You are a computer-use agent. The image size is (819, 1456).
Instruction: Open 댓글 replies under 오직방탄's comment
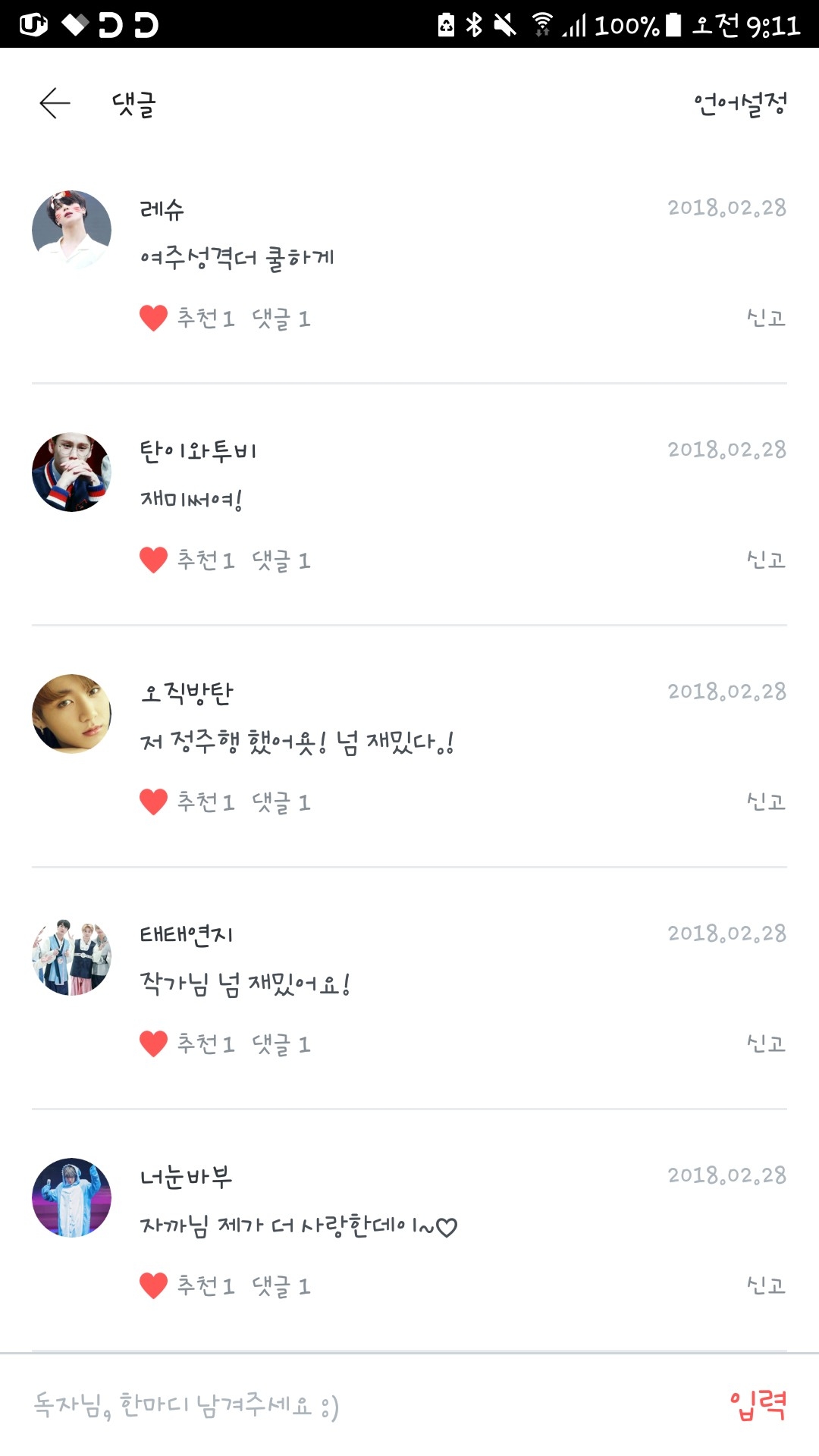(x=281, y=802)
